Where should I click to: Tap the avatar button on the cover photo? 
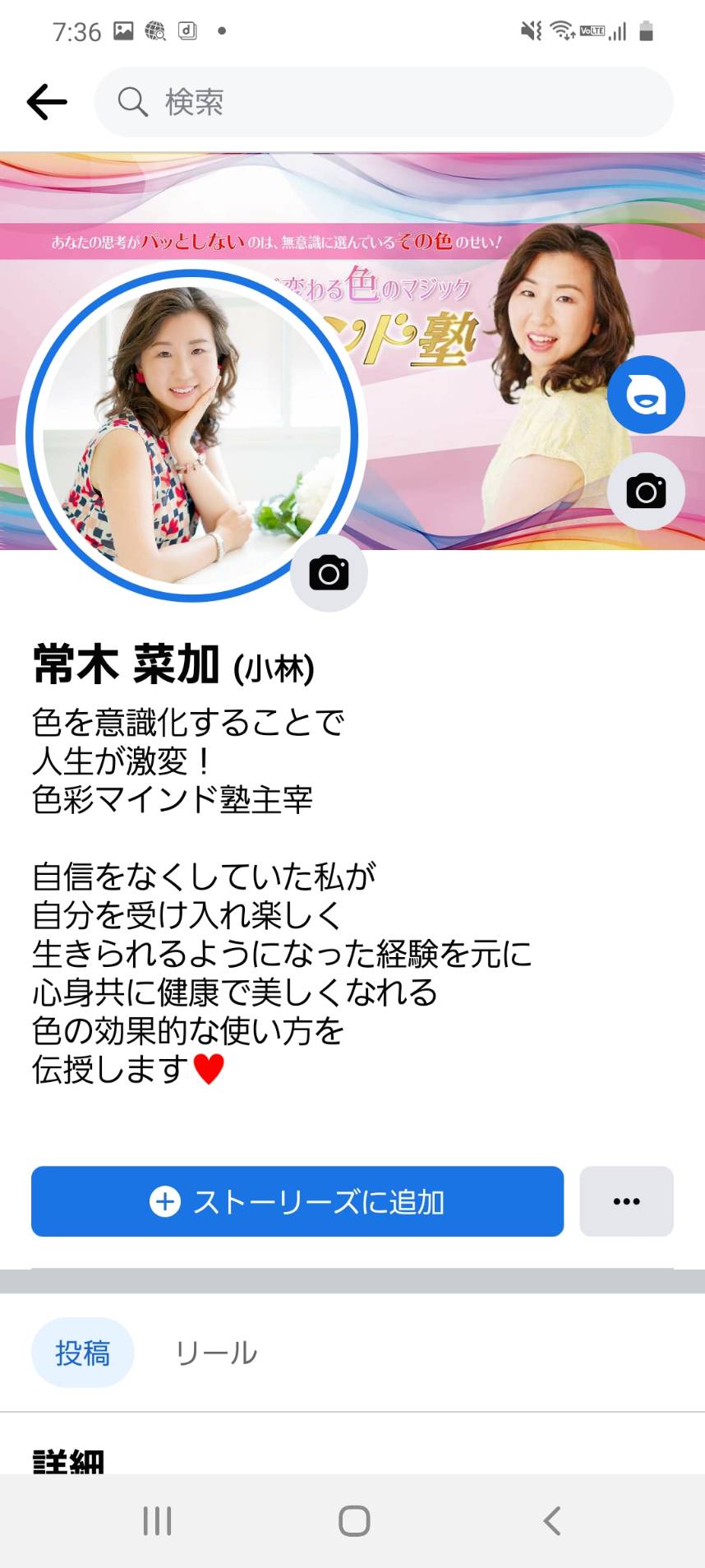[646, 395]
